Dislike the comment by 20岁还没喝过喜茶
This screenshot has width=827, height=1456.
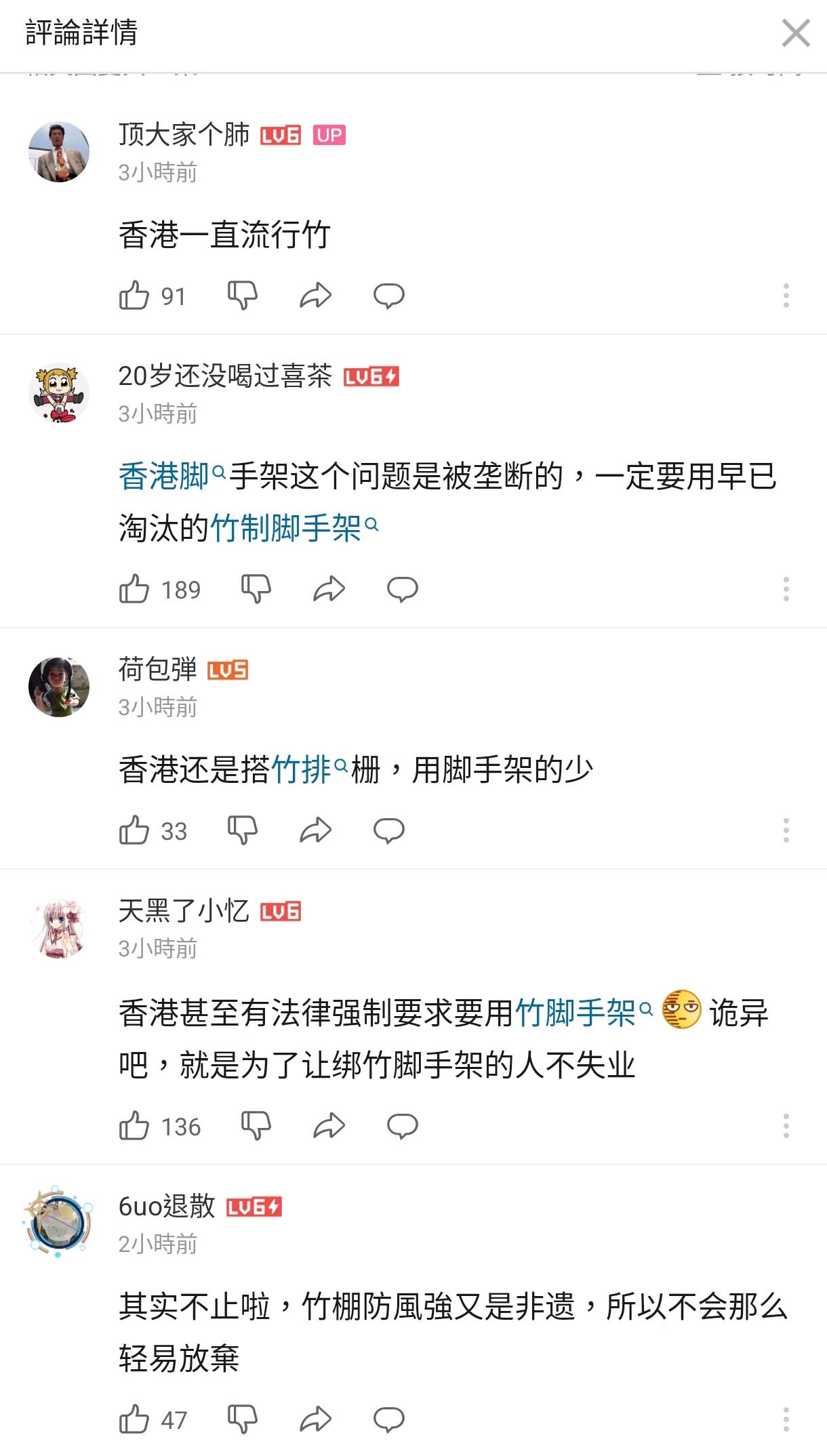pyautogui.click(x=256, y=589)
